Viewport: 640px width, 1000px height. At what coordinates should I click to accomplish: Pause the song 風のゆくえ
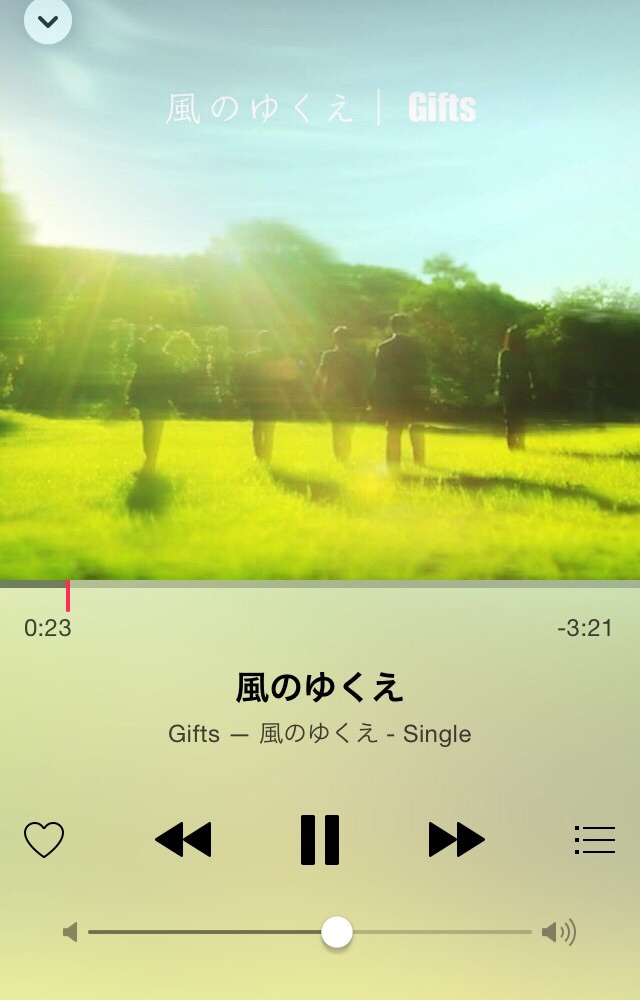(x=320, y=840)
